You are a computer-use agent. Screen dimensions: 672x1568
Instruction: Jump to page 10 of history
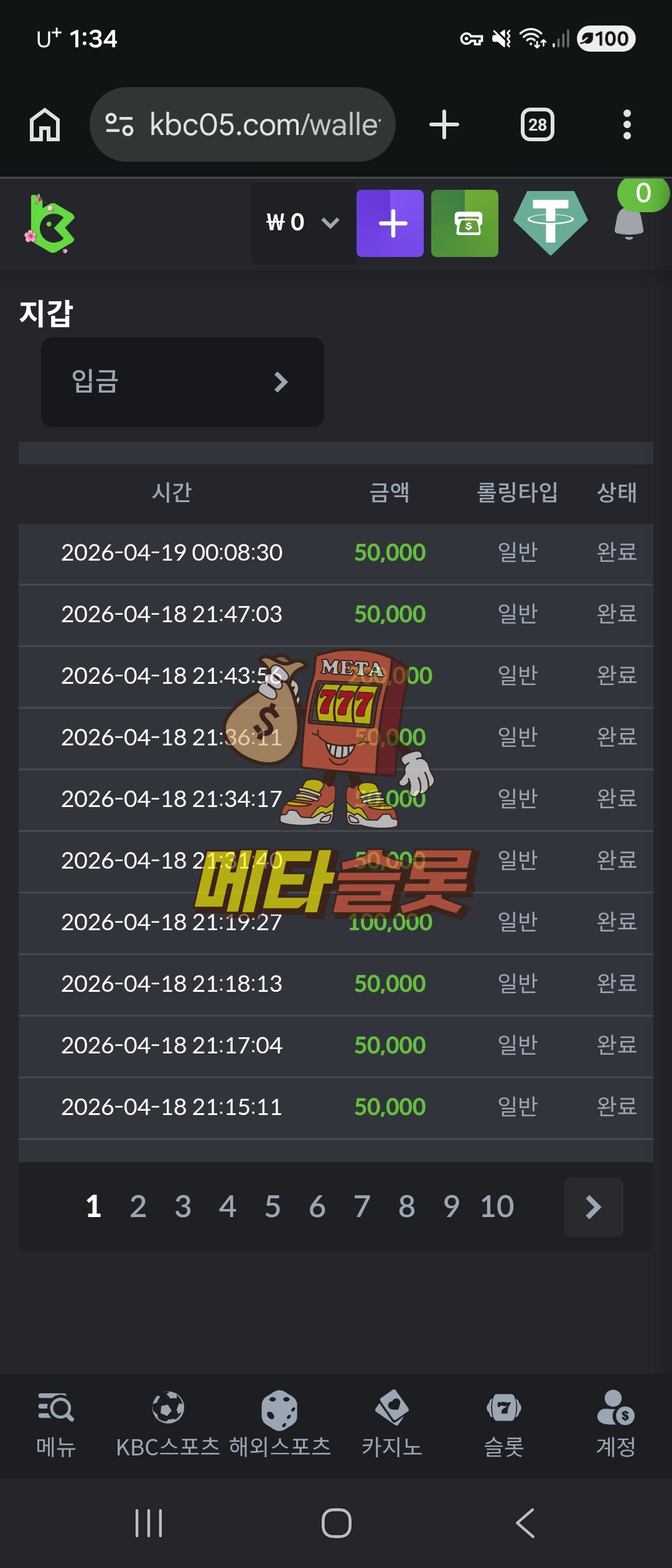pos(497,1207)
